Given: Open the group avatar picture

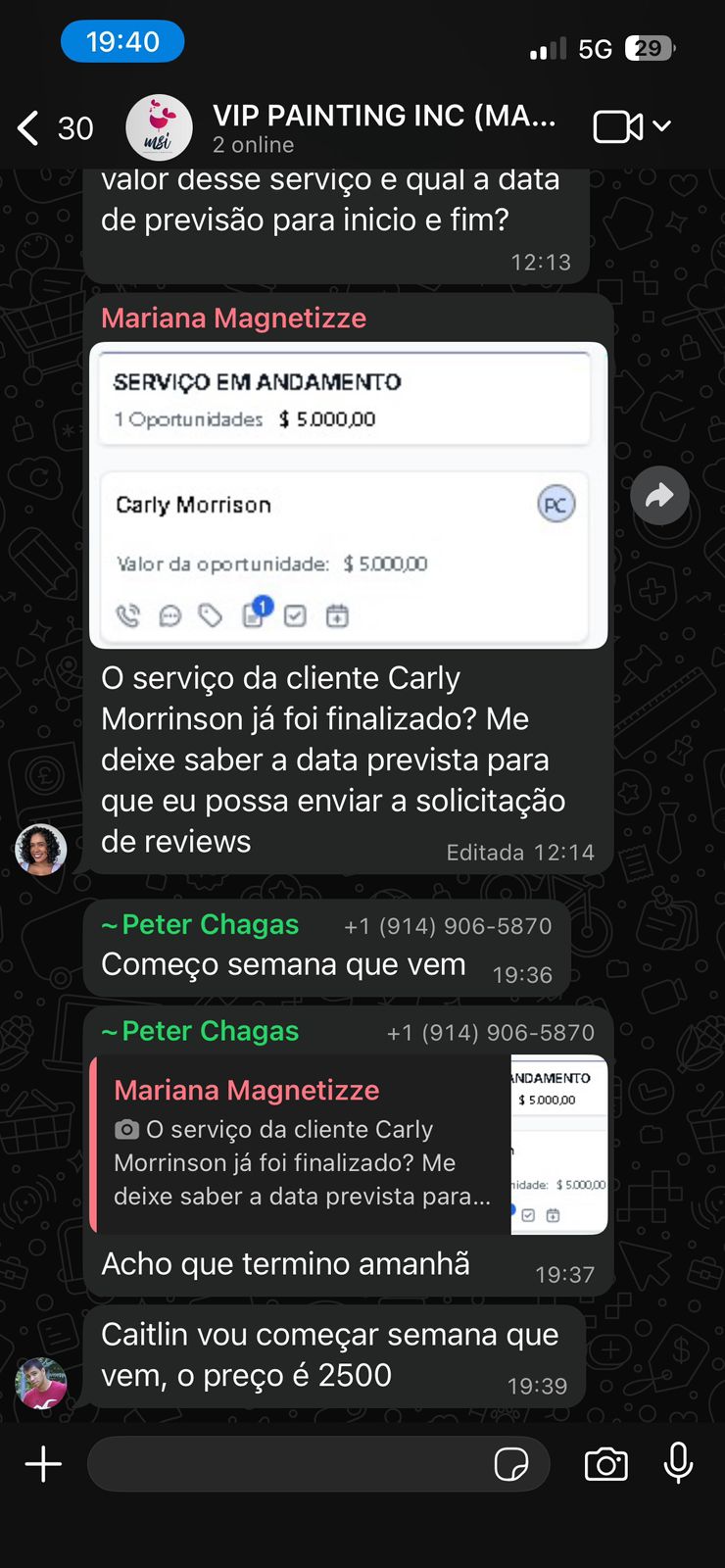Looking at the screenshot, I should pos(160,127).
